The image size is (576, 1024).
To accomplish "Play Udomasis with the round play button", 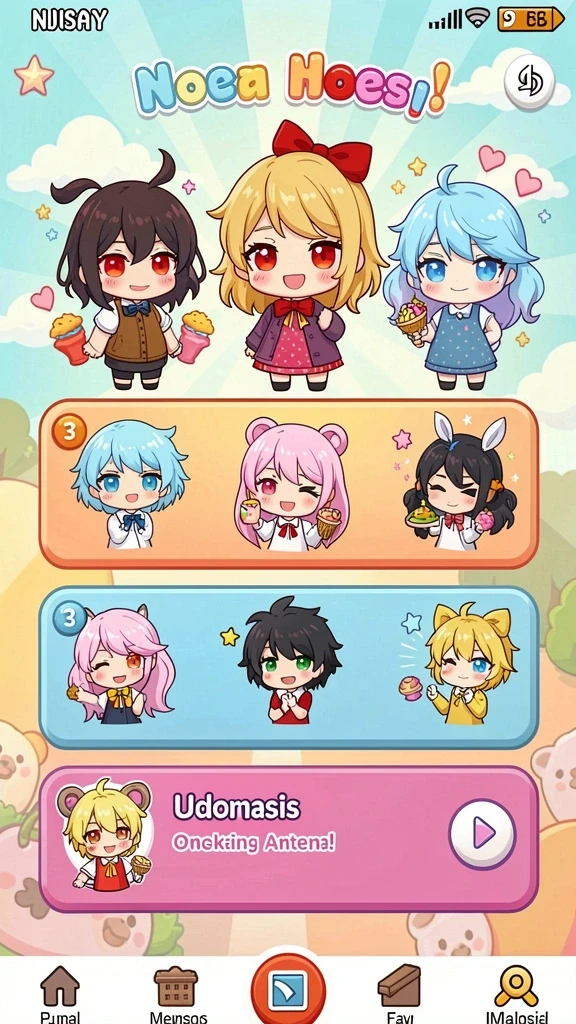I will point(482,833).
